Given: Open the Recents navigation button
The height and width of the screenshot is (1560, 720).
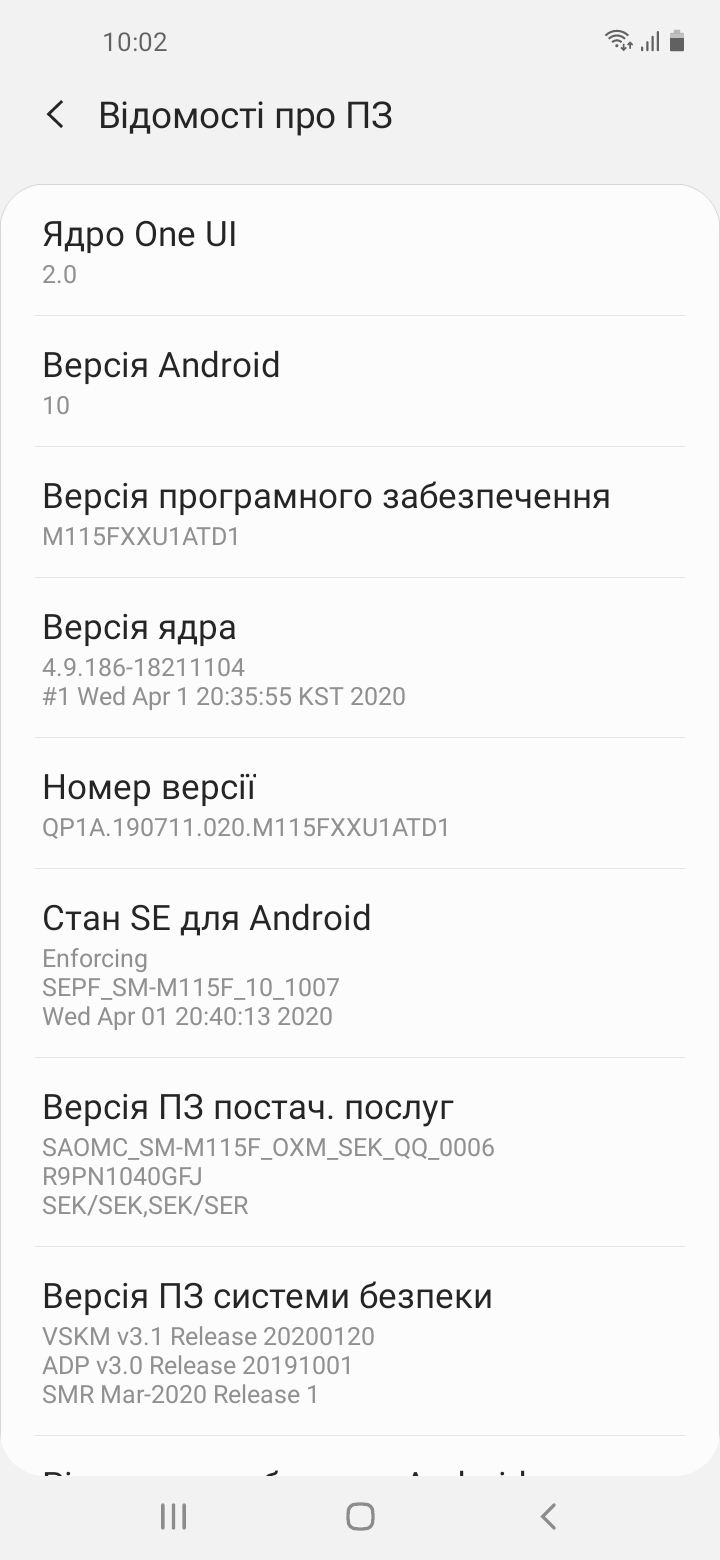Looking at the screenshot, I should pos(173,1515).
